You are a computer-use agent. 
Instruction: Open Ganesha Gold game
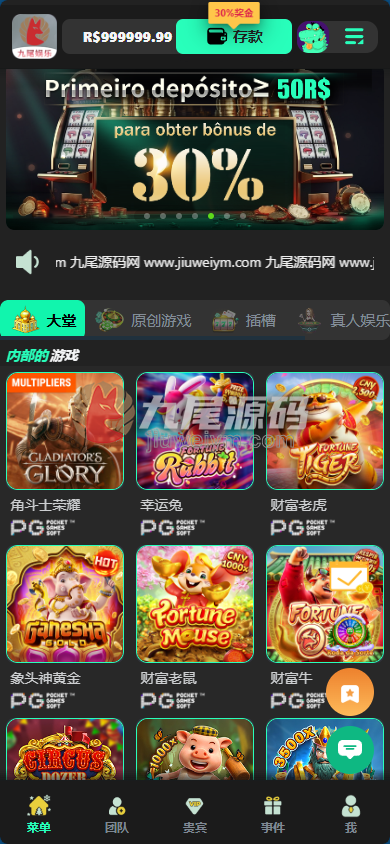[x=65, y=604]
